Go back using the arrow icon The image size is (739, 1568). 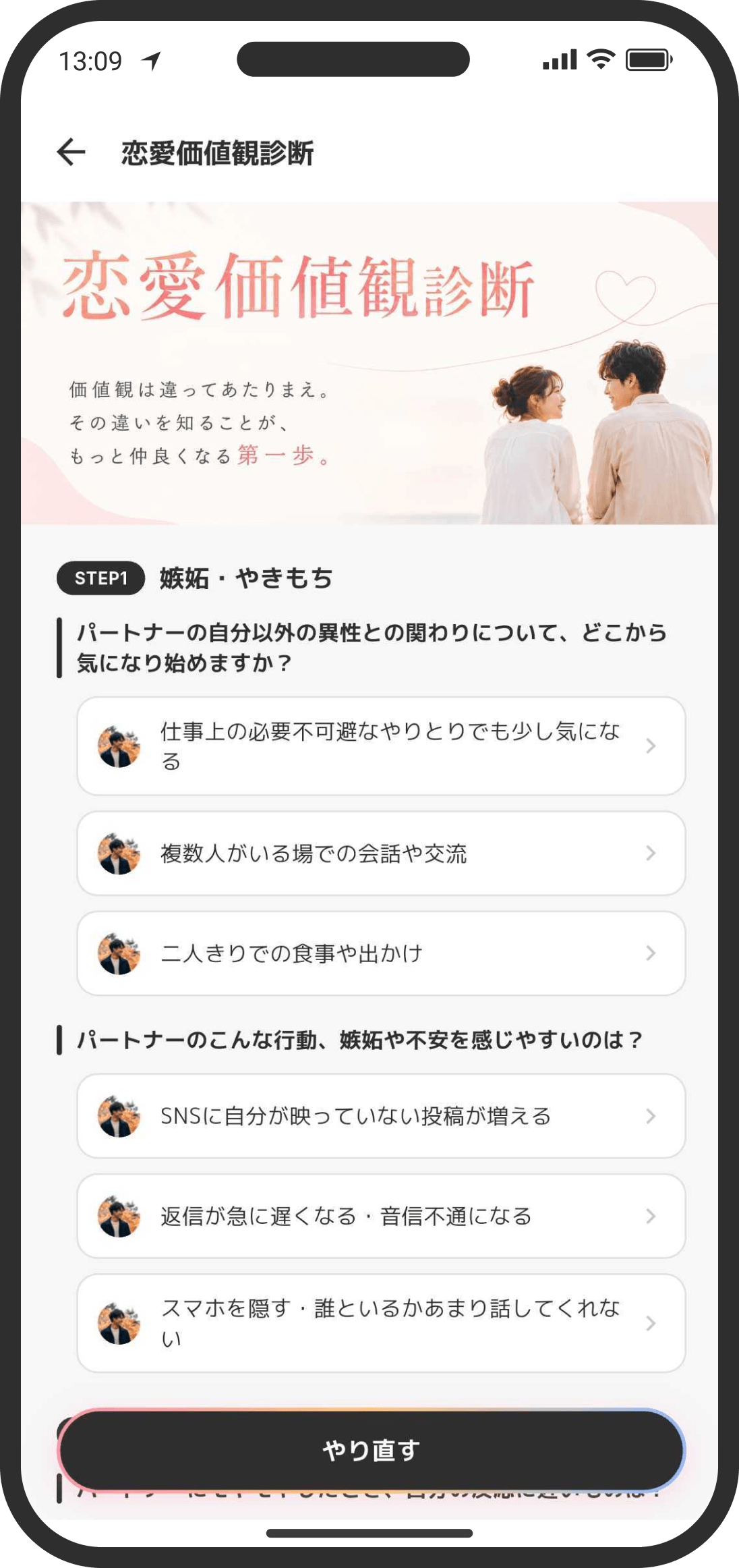71,152
